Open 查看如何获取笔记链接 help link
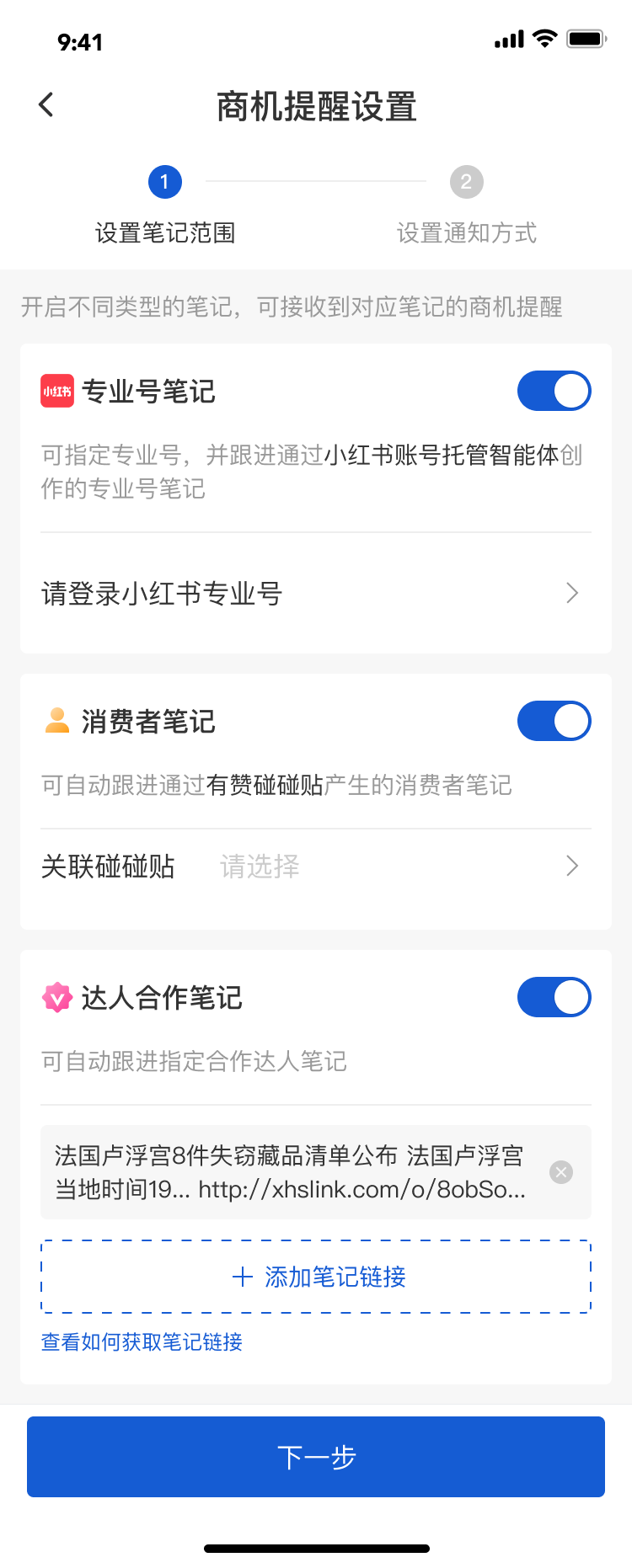The width and height of the screenshot is (632, 1568). click(x=142, y=1342)
